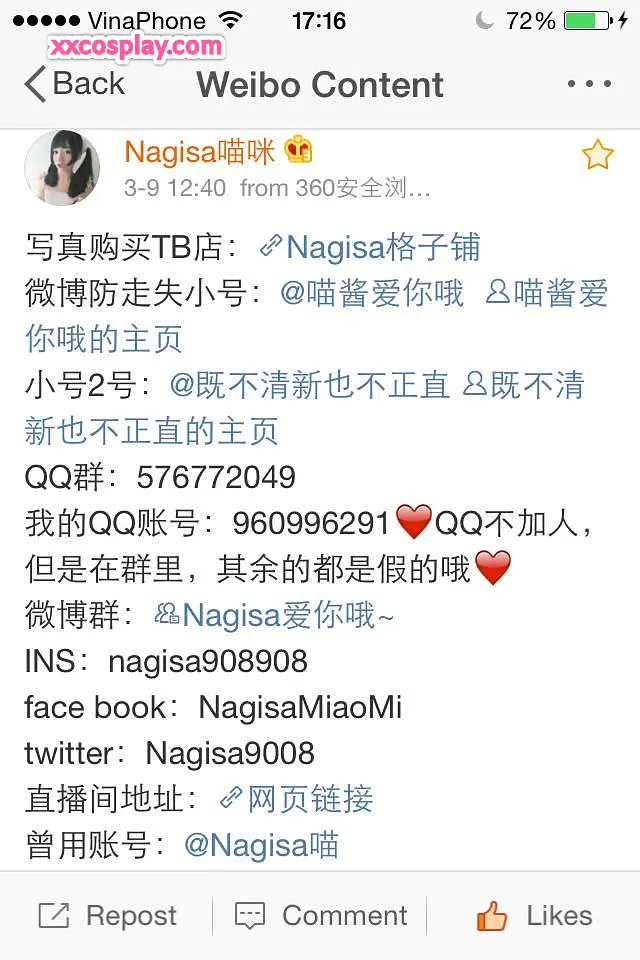Open the three-dot overflow menu
The height and width of the screenshot is (960, 640).
588,84
